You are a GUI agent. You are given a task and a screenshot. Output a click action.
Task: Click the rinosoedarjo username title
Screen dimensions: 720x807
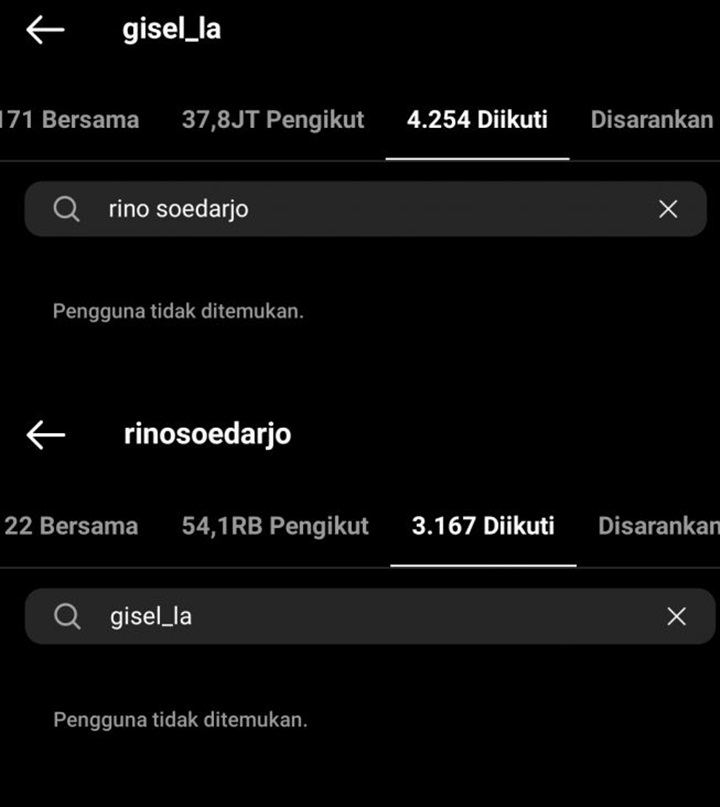[x=206, y=434]
